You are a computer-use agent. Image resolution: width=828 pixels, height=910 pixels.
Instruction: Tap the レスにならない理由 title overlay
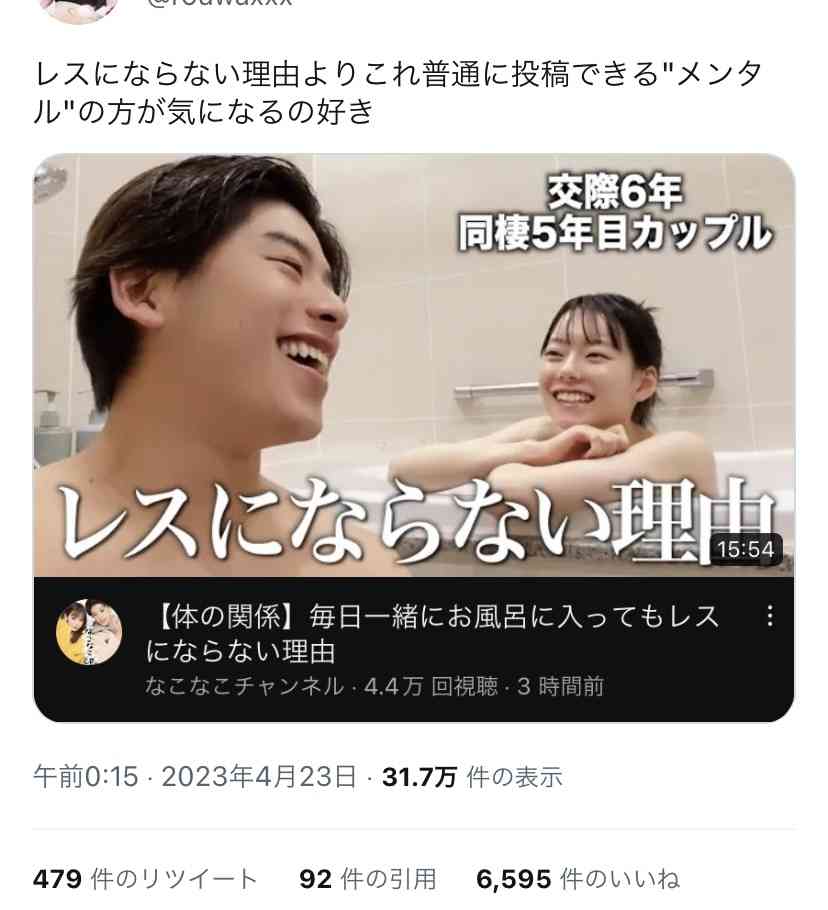400,515
